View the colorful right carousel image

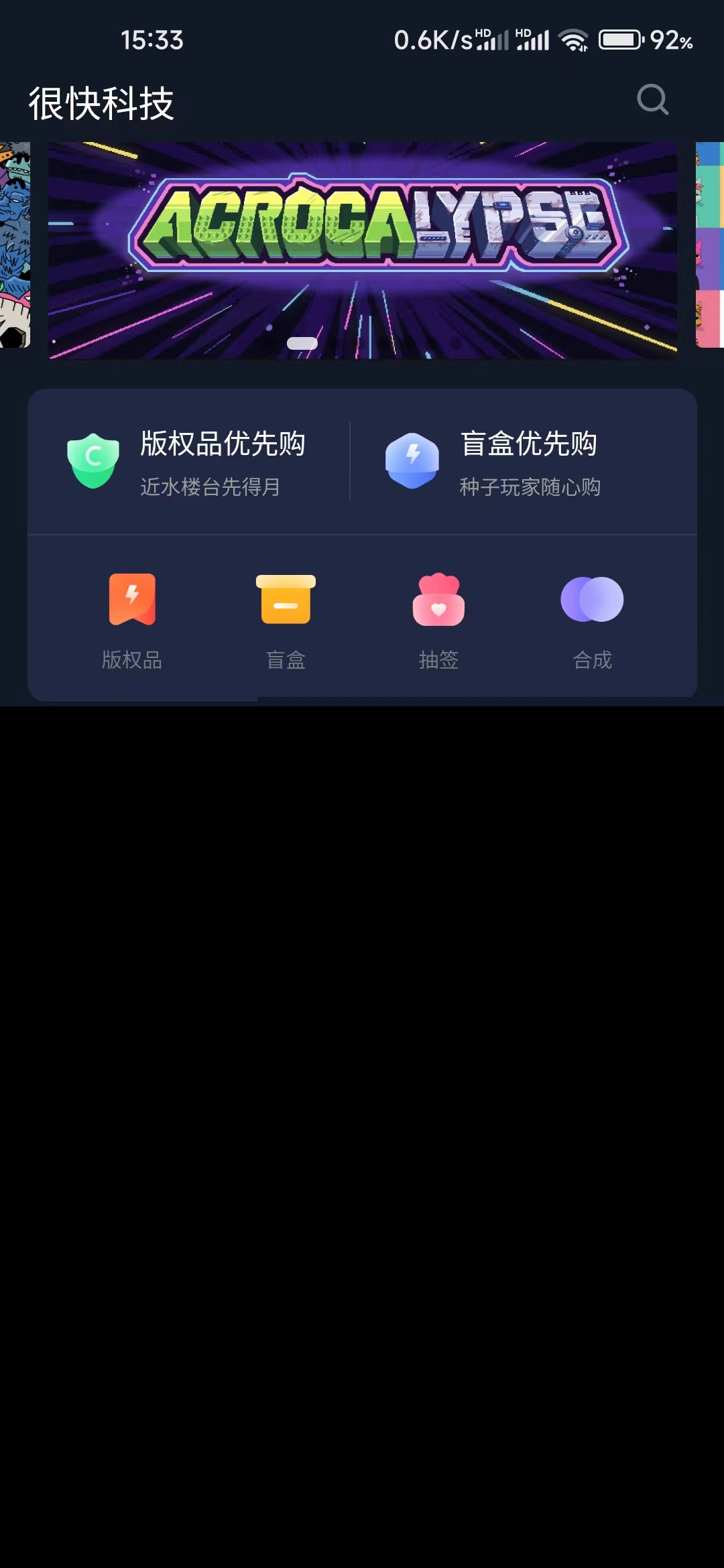tap(709, 251)
